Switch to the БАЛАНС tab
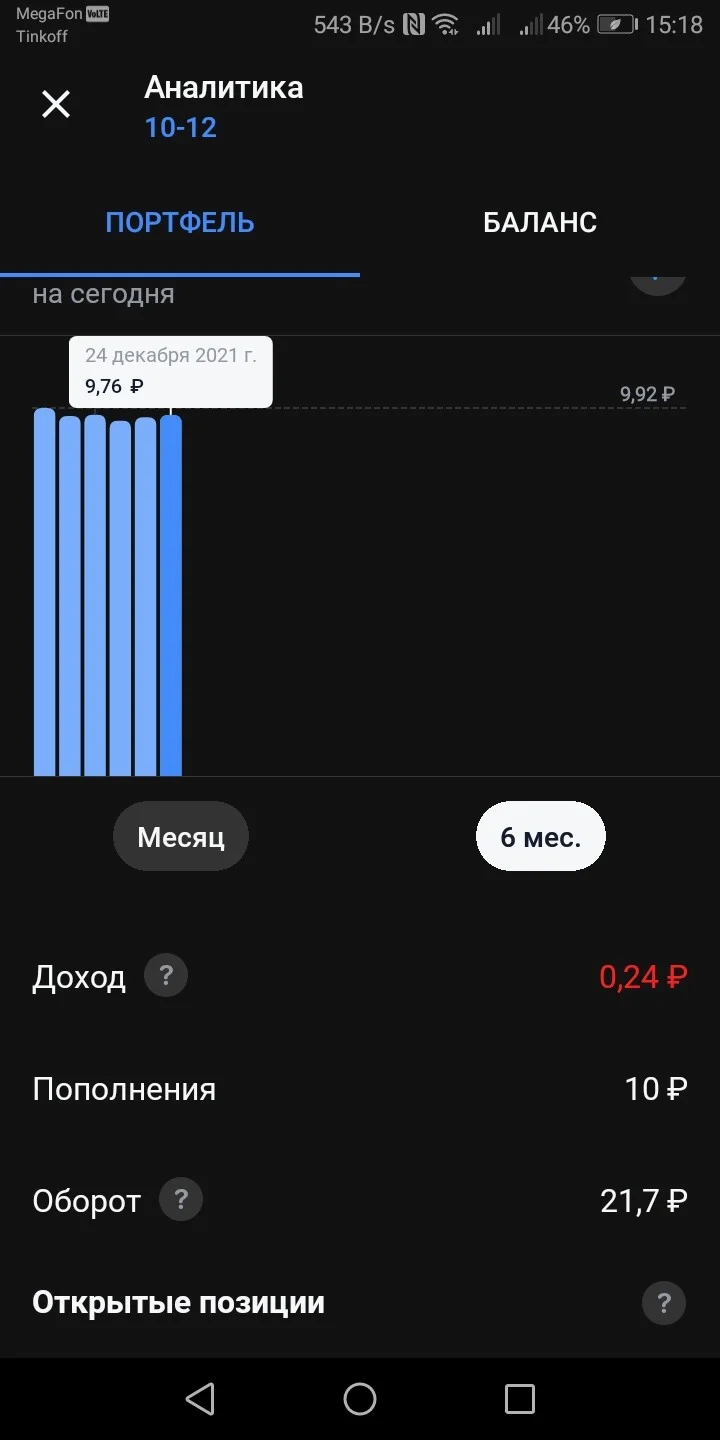 click(540, 222)
